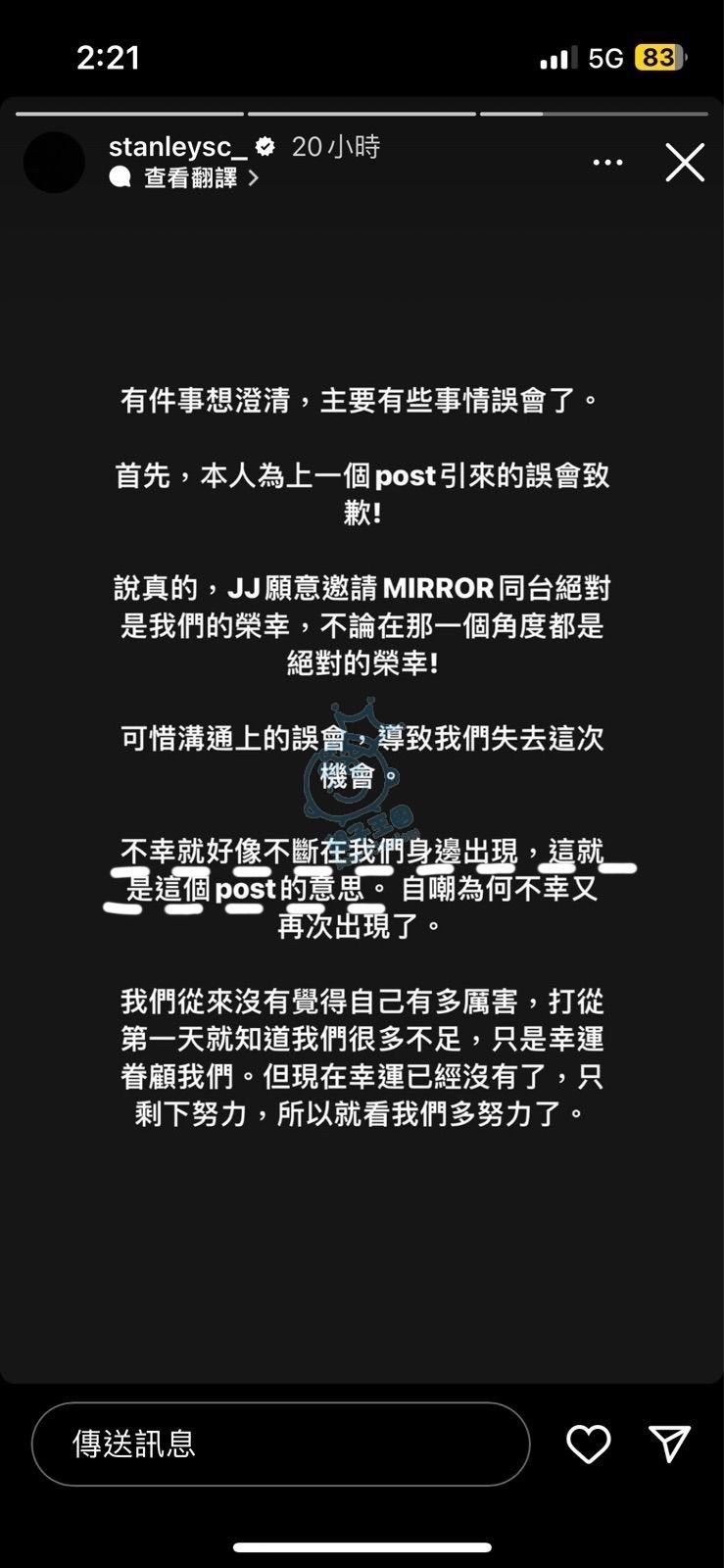Screen dimensions: 724x1568
Task: Share the story via paper plane icon
Action: (670, 1444)
